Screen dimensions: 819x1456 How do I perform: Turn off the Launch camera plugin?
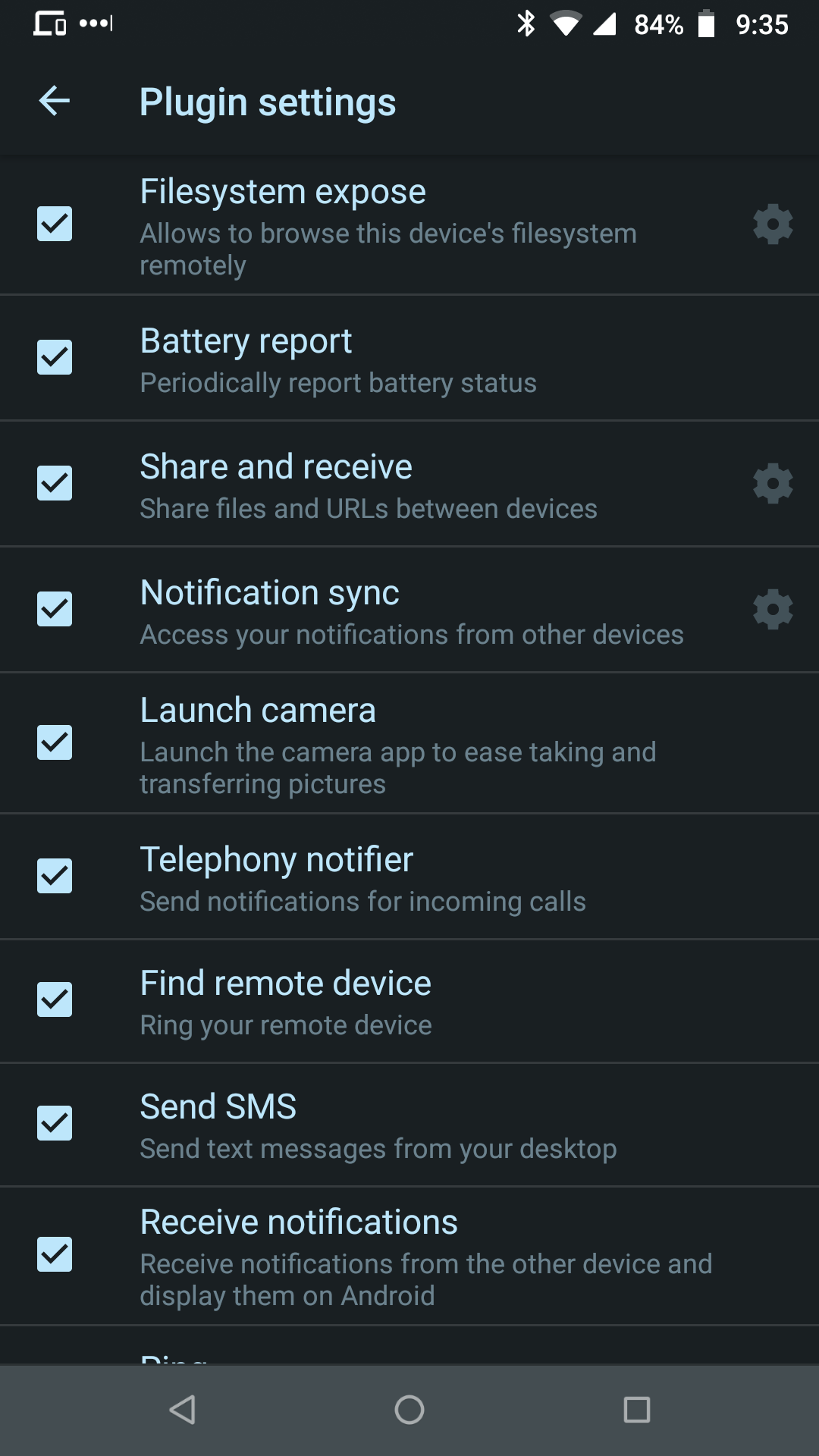click(x=55, y=742)
